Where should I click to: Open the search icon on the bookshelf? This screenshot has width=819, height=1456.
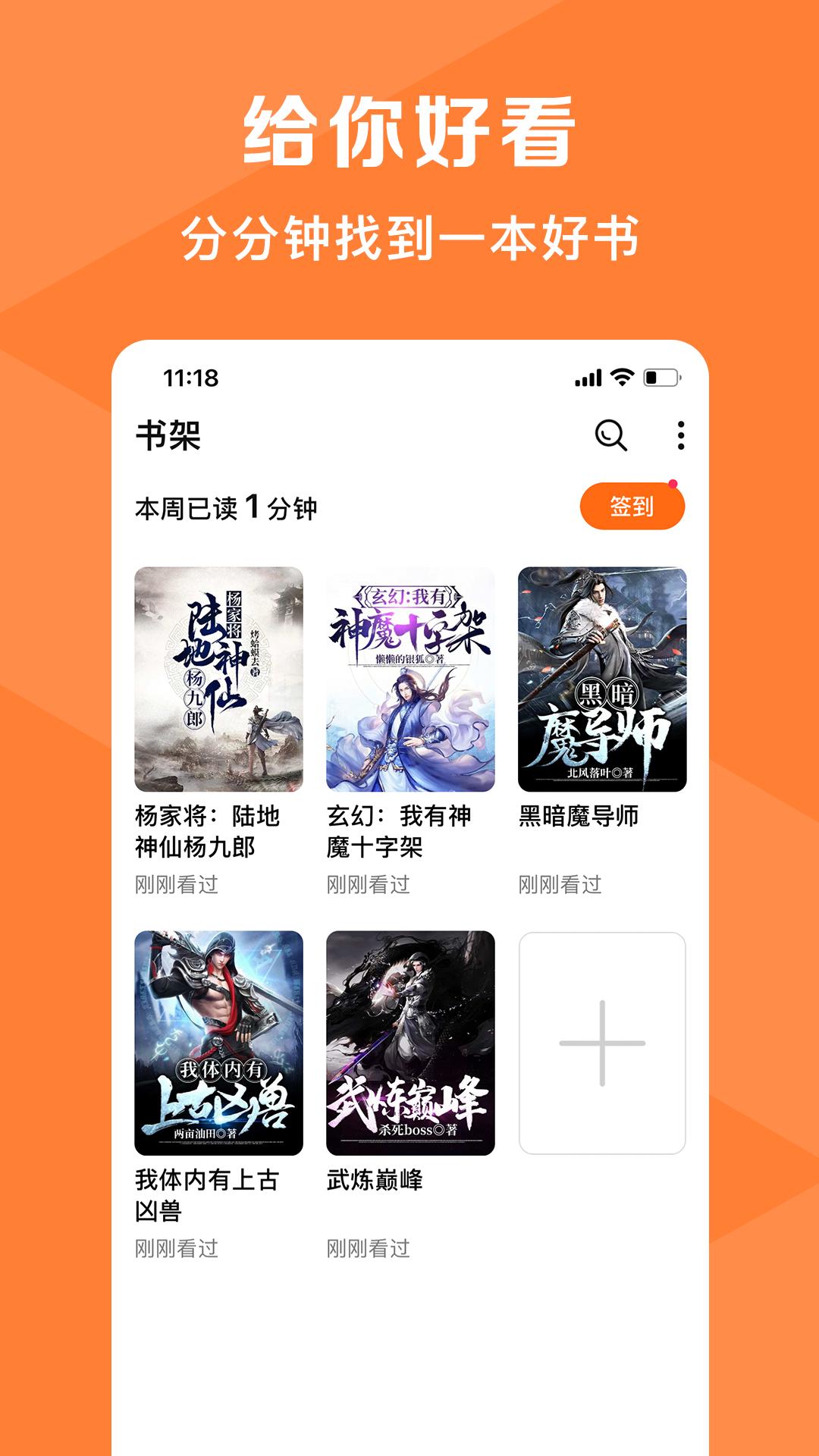[x=611, y=436]
